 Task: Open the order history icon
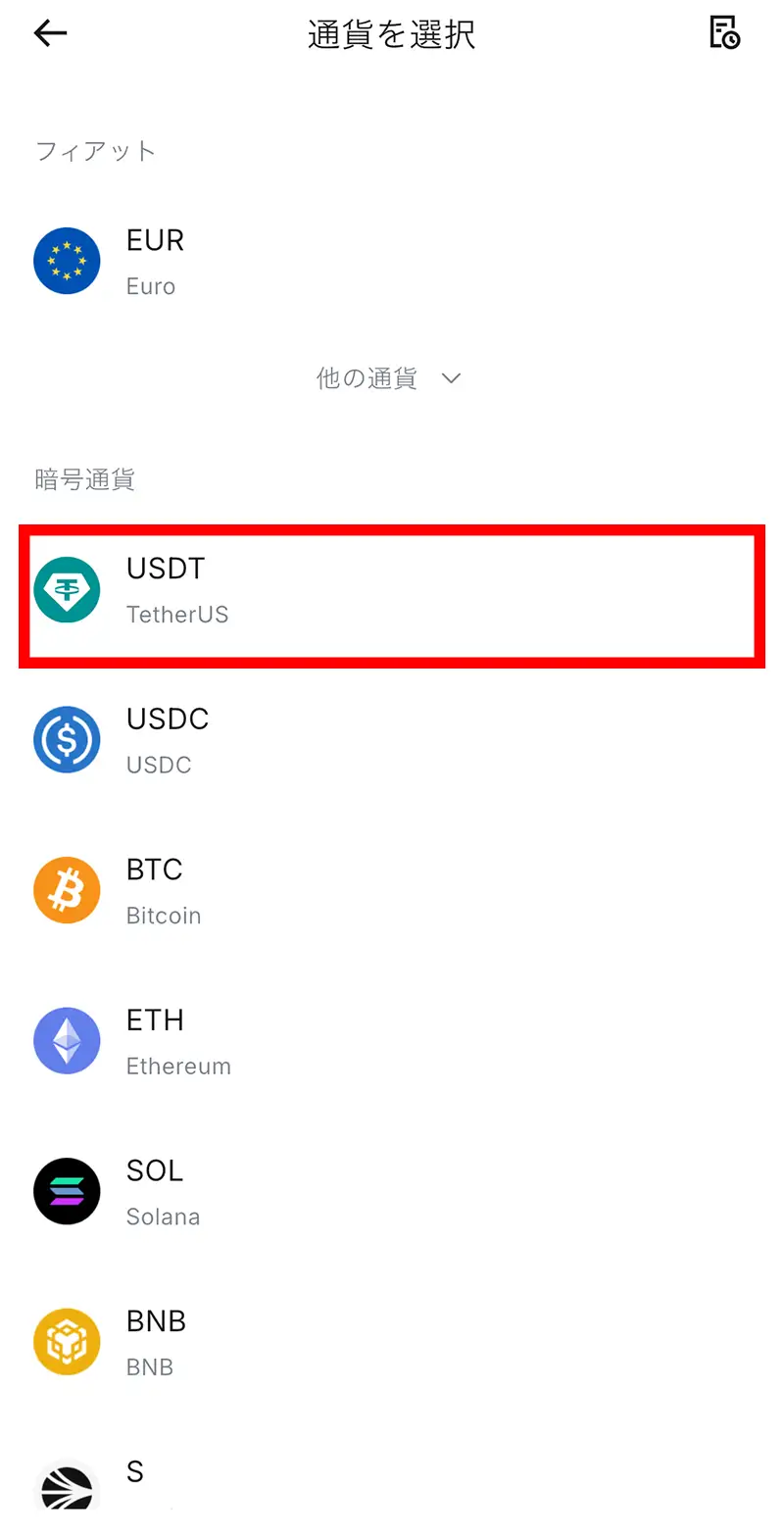[x=724, y=33]
